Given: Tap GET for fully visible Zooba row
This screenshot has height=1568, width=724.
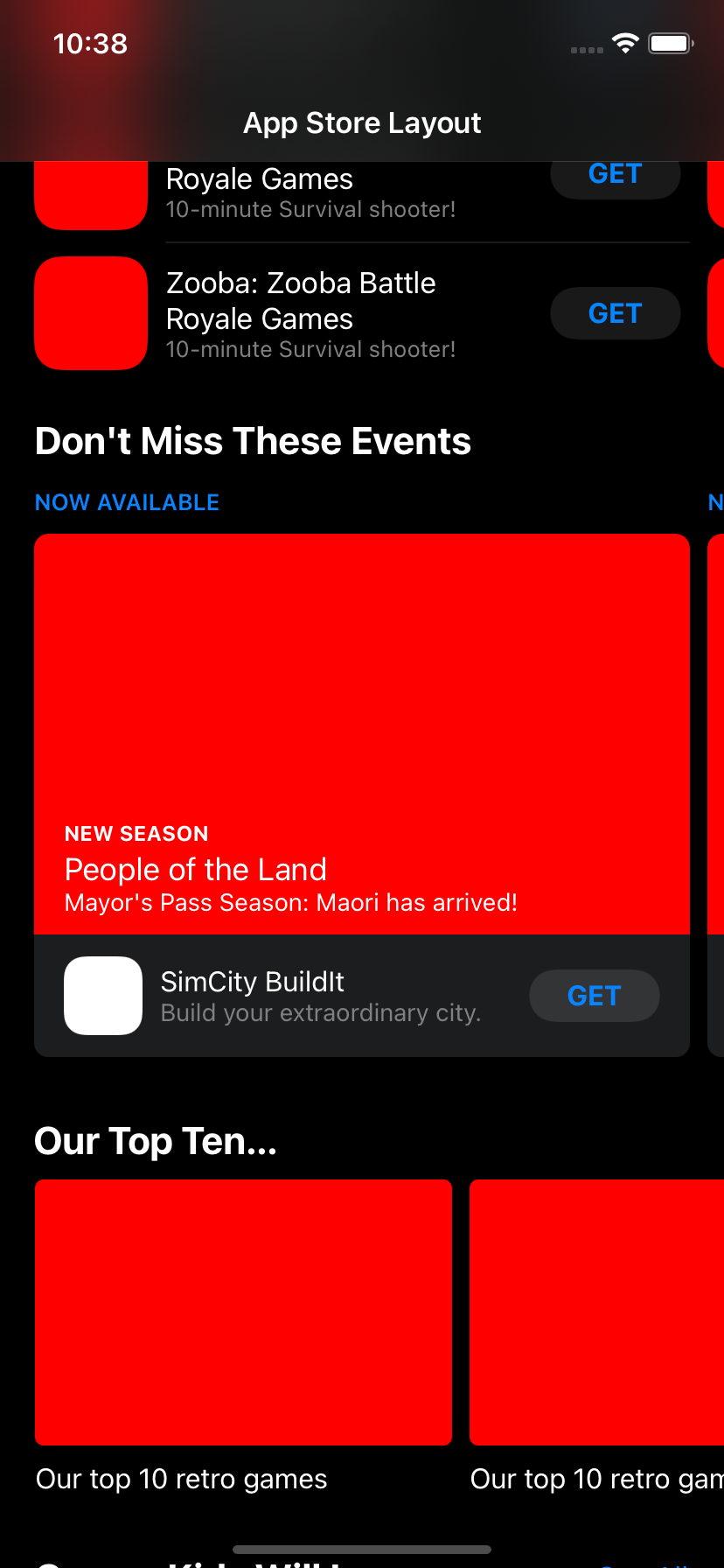Looking at the screenshot, I should click(616, 313).
